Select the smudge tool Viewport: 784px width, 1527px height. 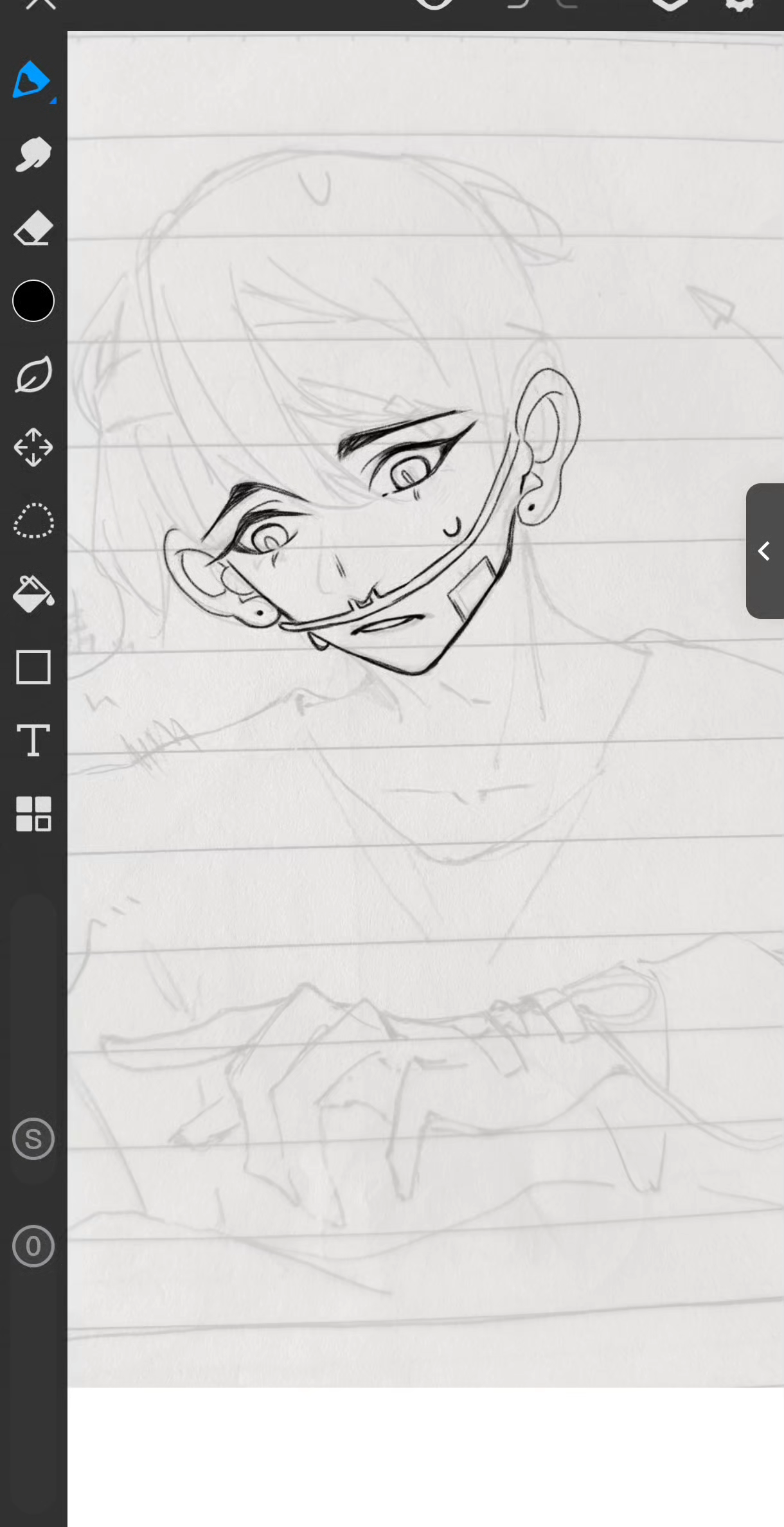(33, 154)
